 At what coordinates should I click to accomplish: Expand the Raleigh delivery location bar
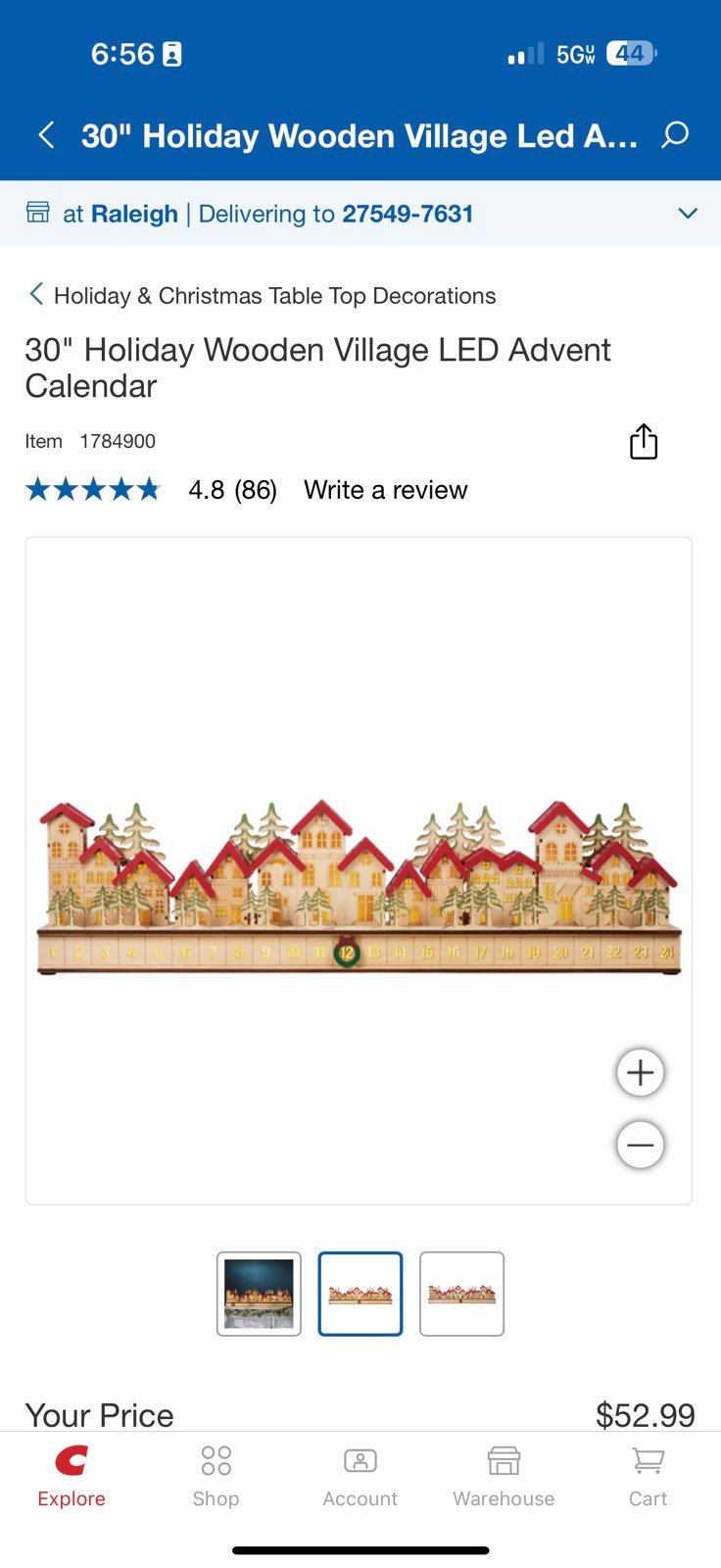coord(688,214)
